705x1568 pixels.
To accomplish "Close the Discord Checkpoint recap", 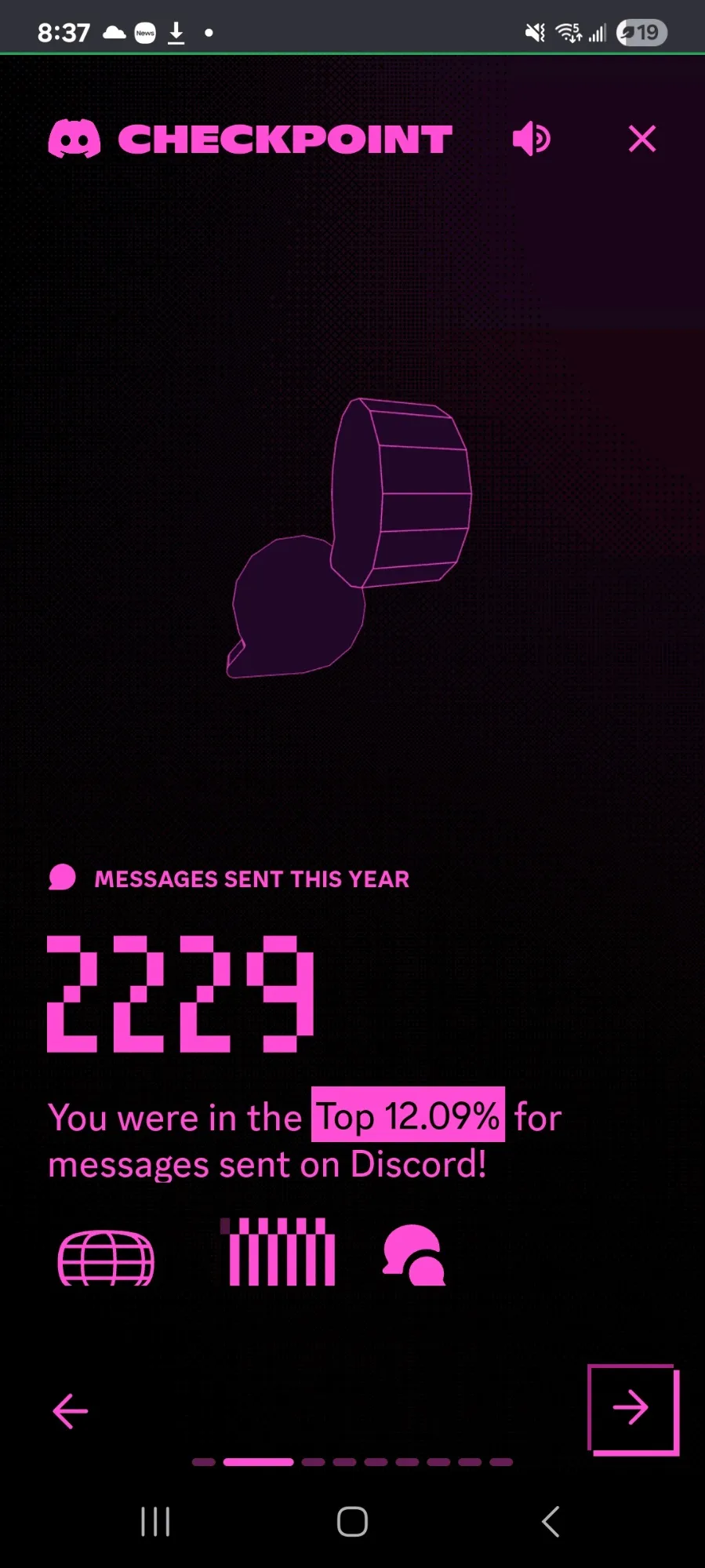I will pos(642,140).
